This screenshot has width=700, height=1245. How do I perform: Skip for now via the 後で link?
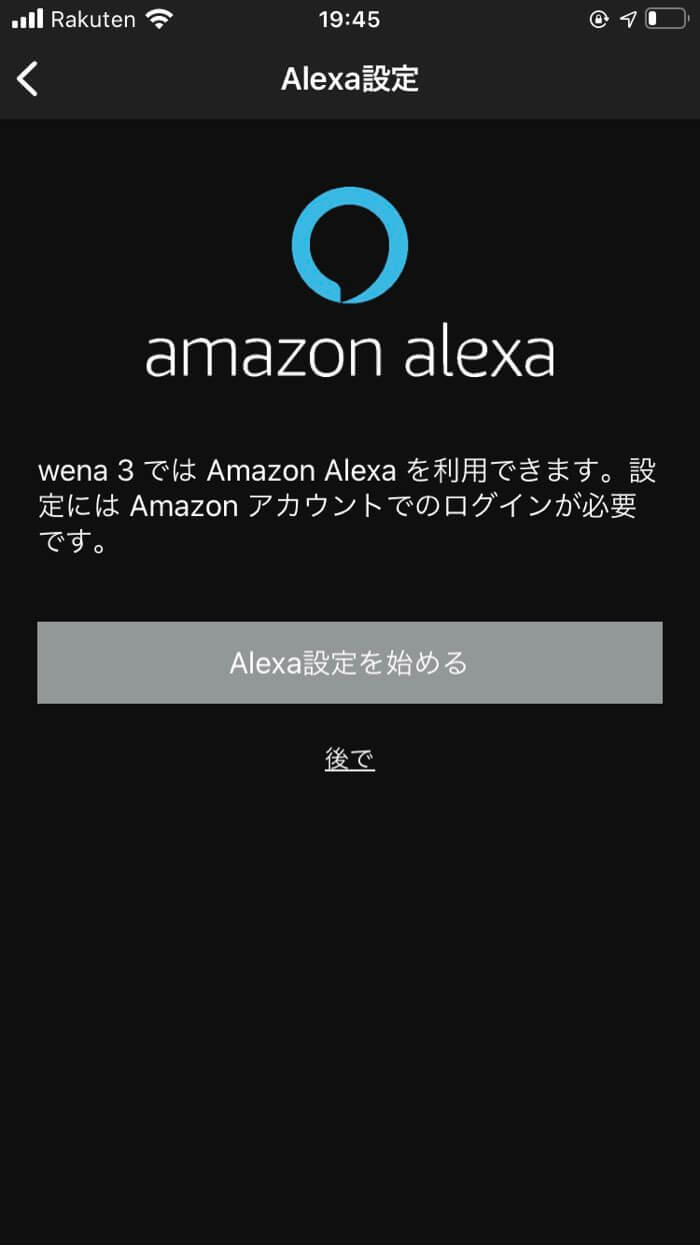(x=349, y=760)
